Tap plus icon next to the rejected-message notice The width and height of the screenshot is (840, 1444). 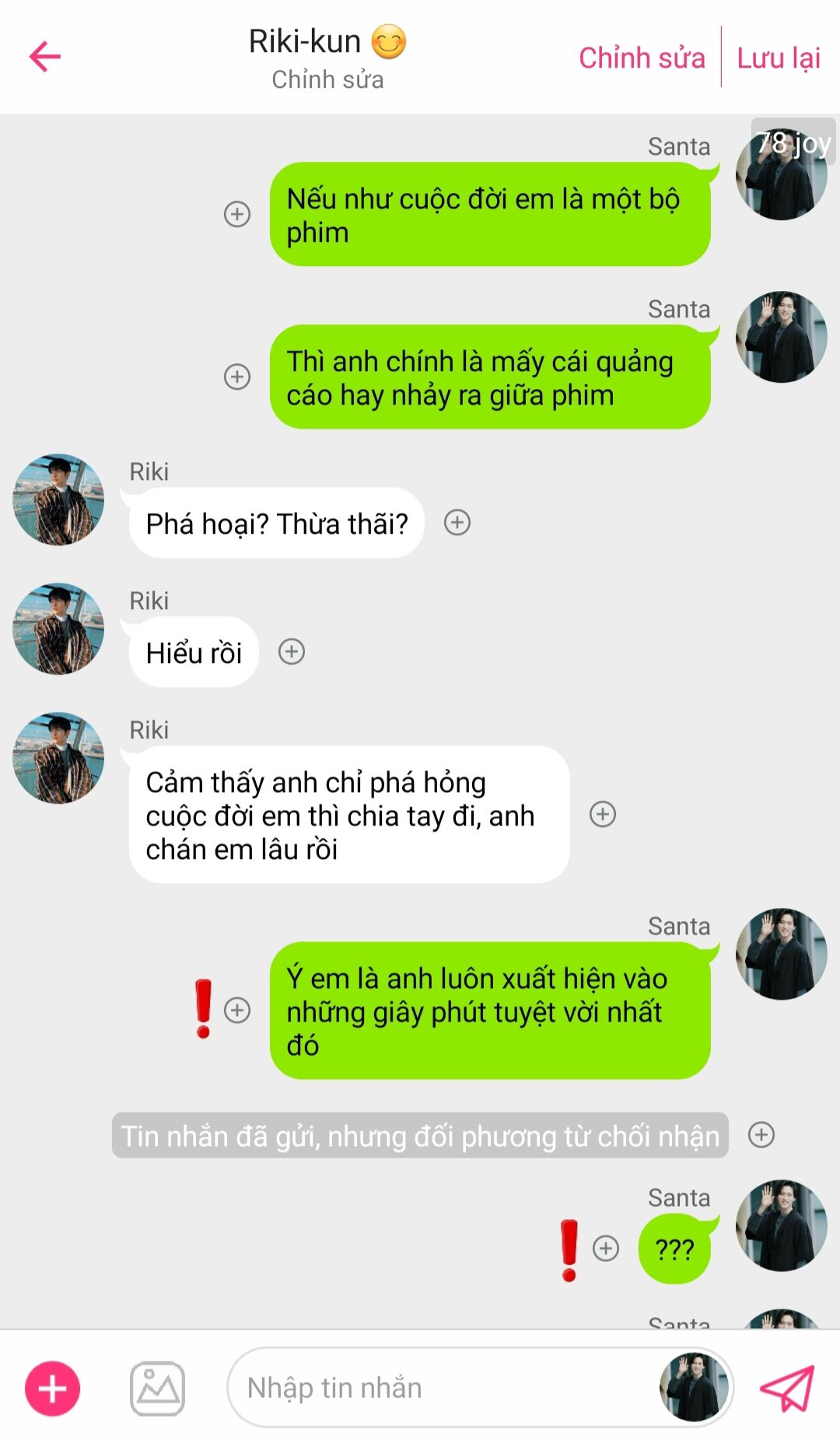tap(761, 1134)
